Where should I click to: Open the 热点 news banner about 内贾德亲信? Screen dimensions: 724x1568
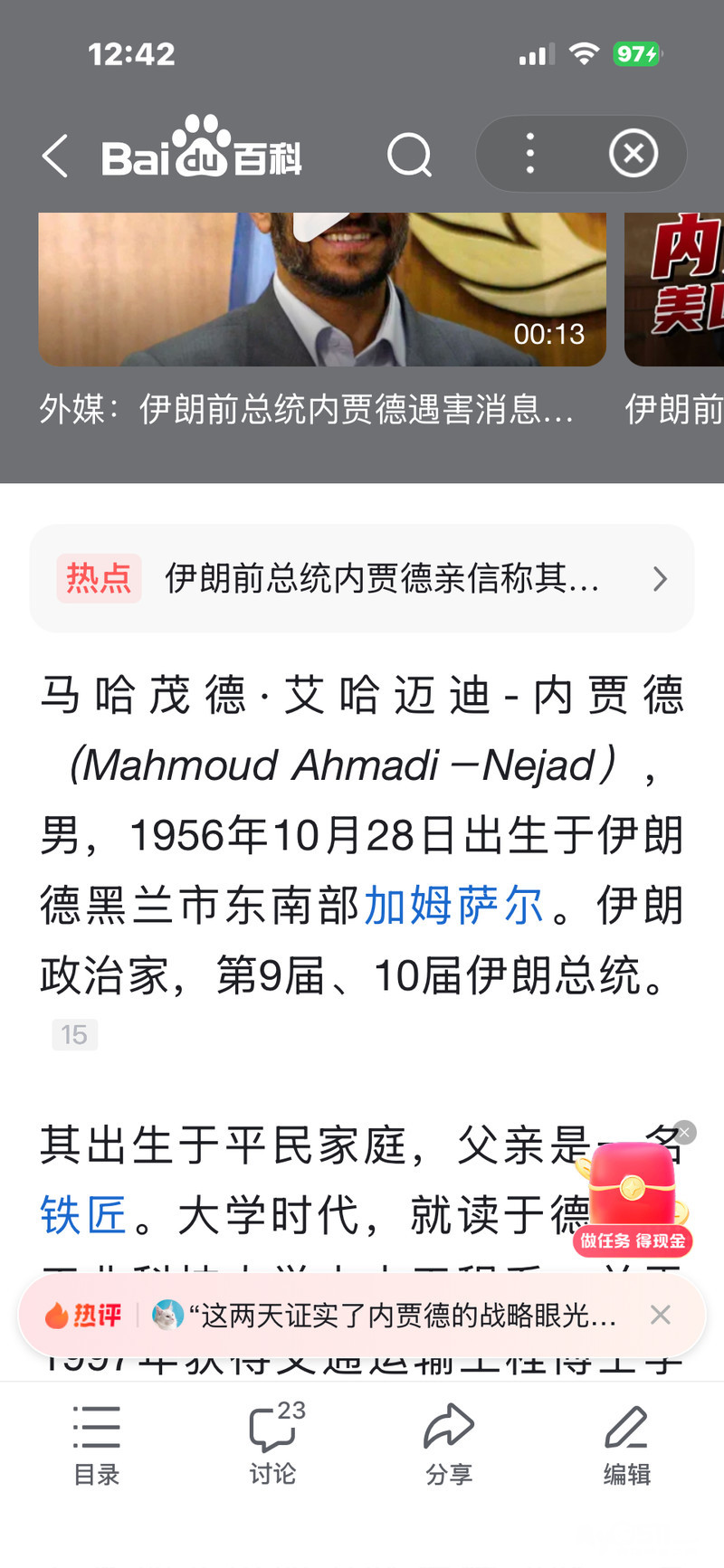(362, 578)
